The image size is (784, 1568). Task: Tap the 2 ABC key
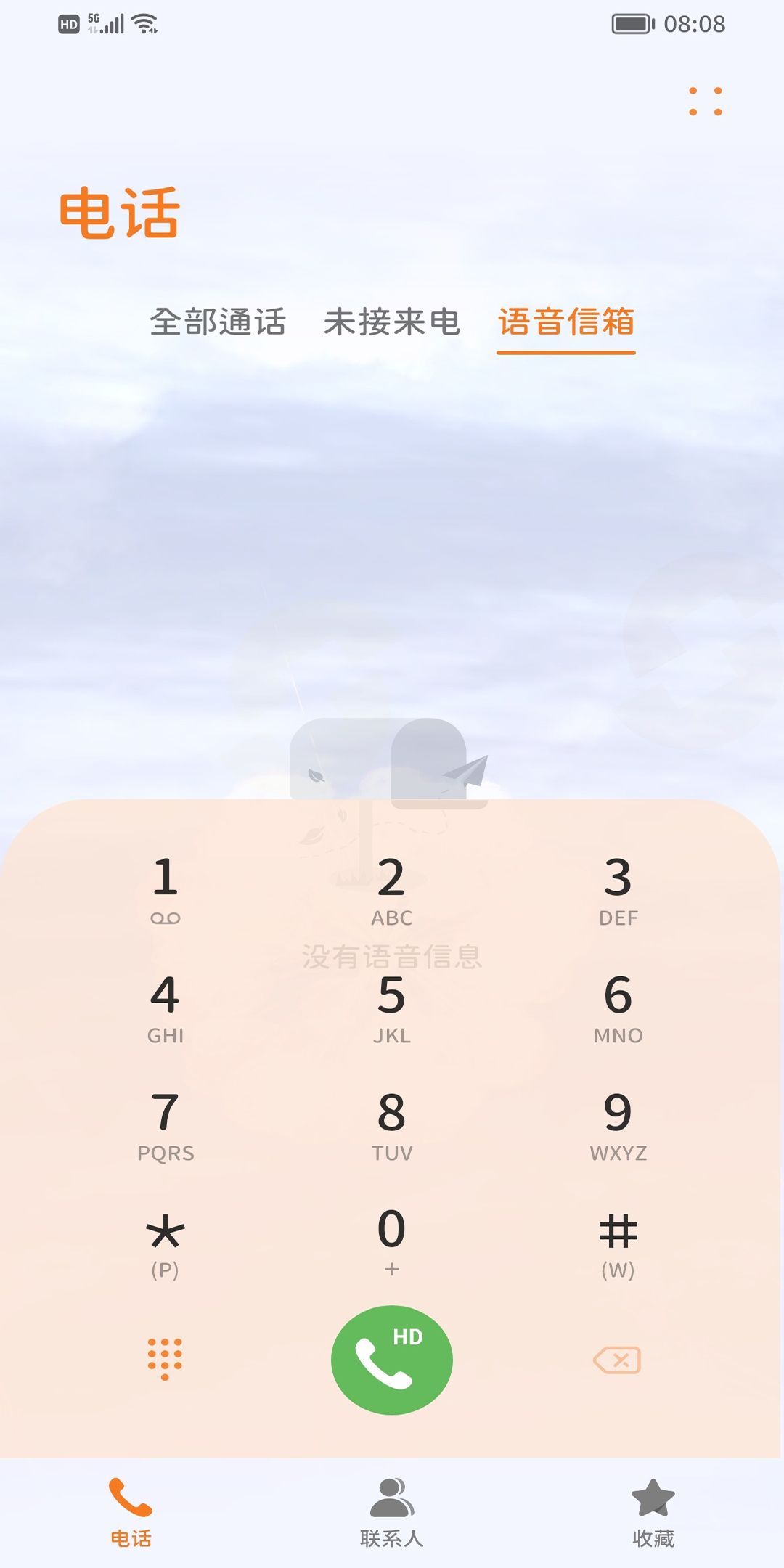(x=392, y=889)
